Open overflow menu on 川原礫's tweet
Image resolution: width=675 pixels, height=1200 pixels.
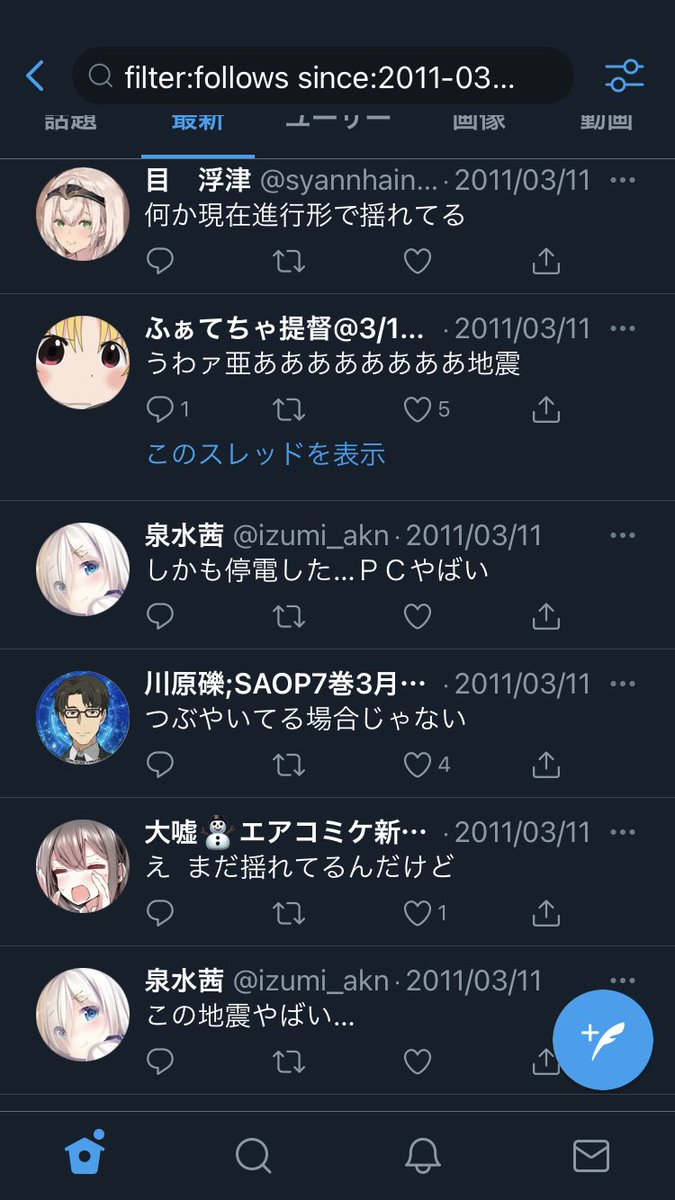click(x=622, y=684)
